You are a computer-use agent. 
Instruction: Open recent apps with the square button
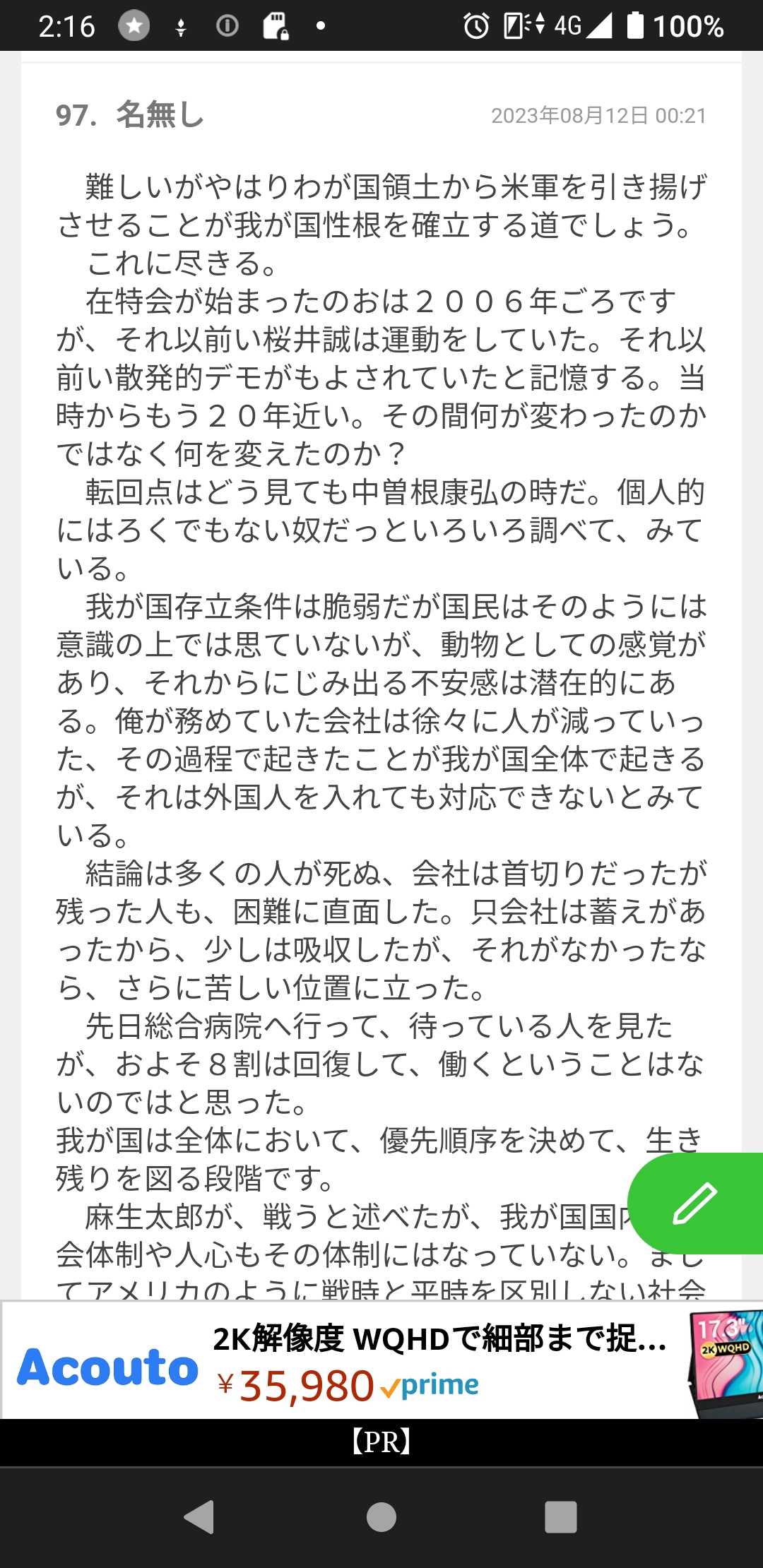click(561, 1516)
